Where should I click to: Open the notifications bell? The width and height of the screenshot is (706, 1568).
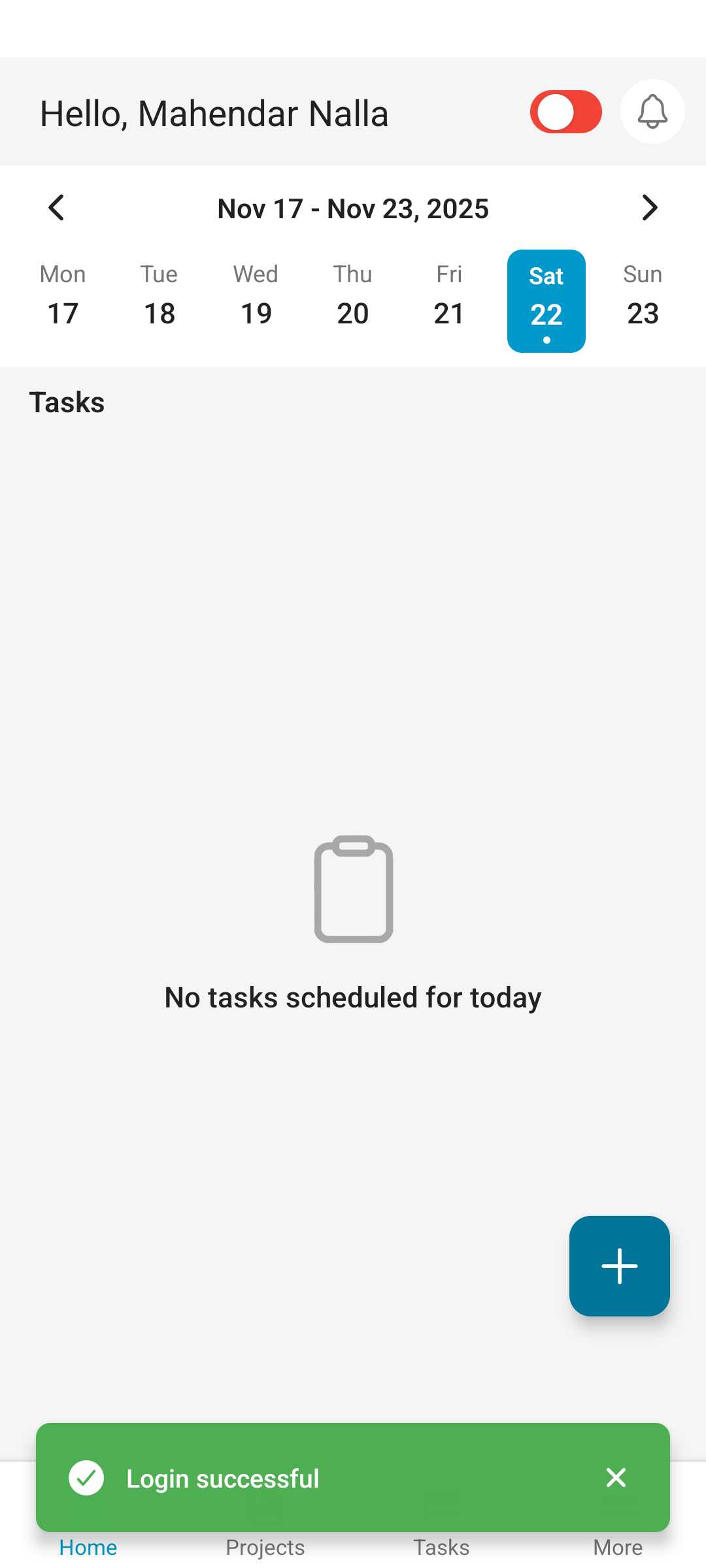point(652,112)
